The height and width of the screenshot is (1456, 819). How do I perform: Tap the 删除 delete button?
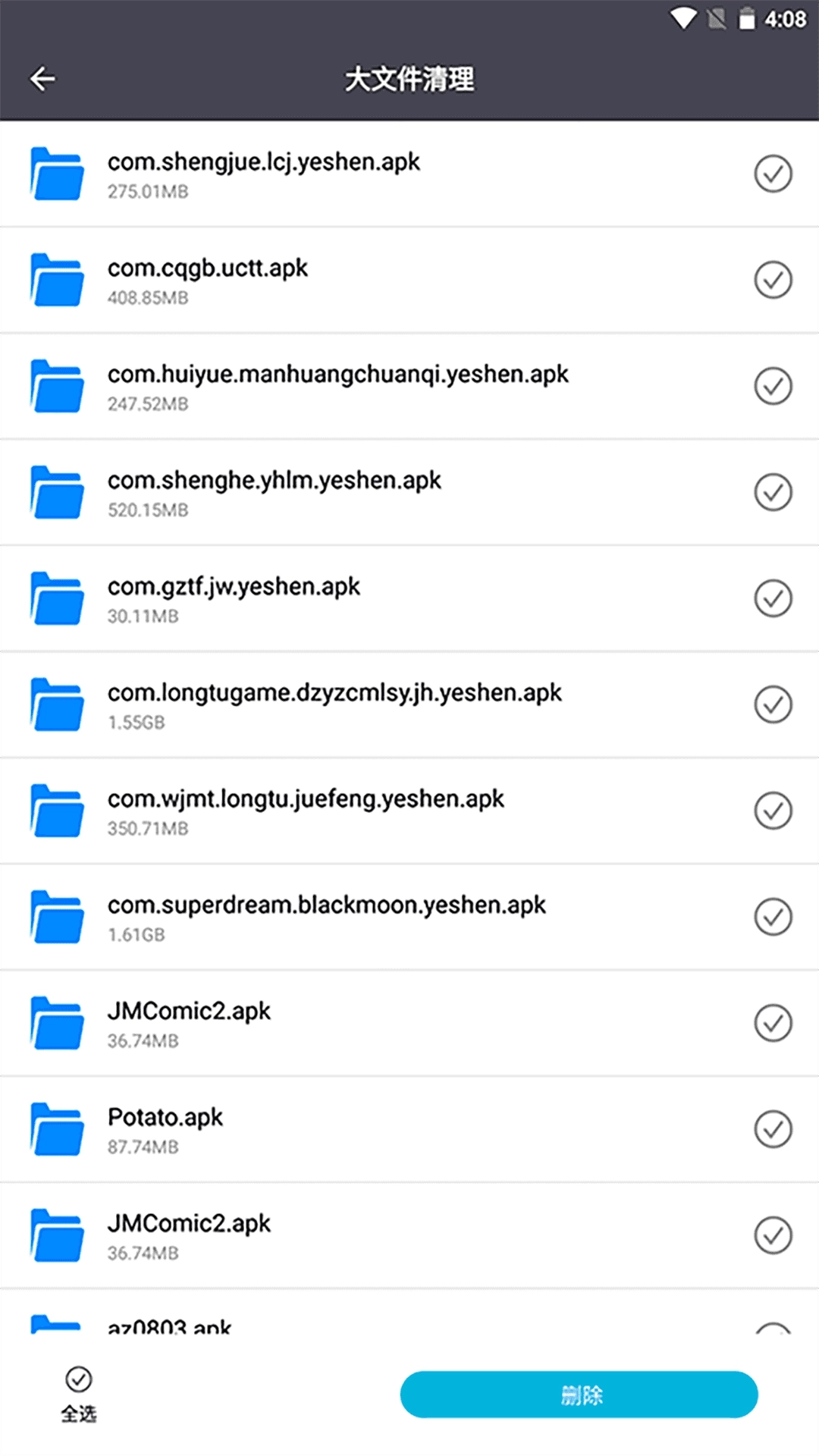coord(579,1394)
